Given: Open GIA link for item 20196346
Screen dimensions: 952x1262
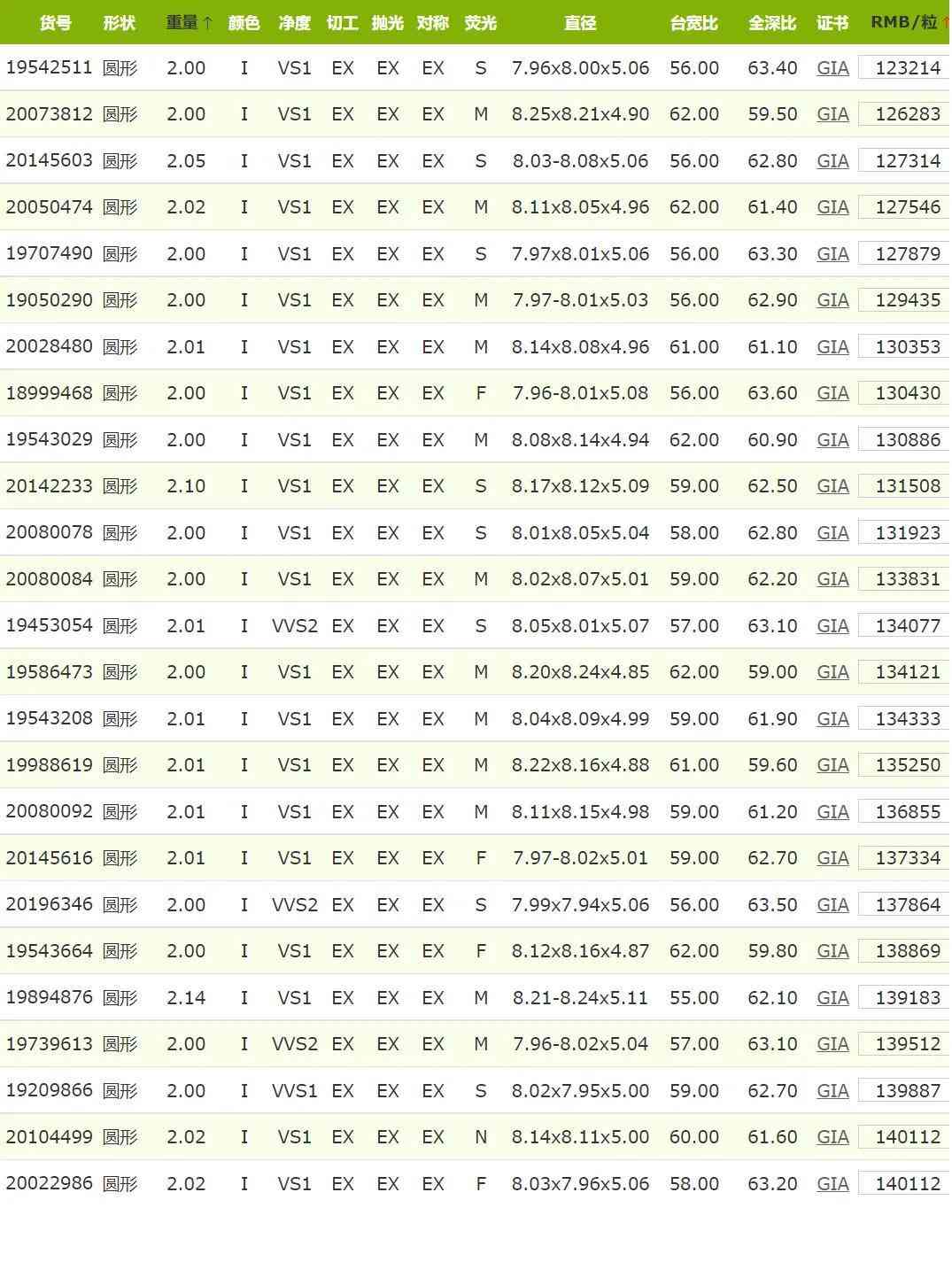Looking at the screenshot, I should 832,905.
